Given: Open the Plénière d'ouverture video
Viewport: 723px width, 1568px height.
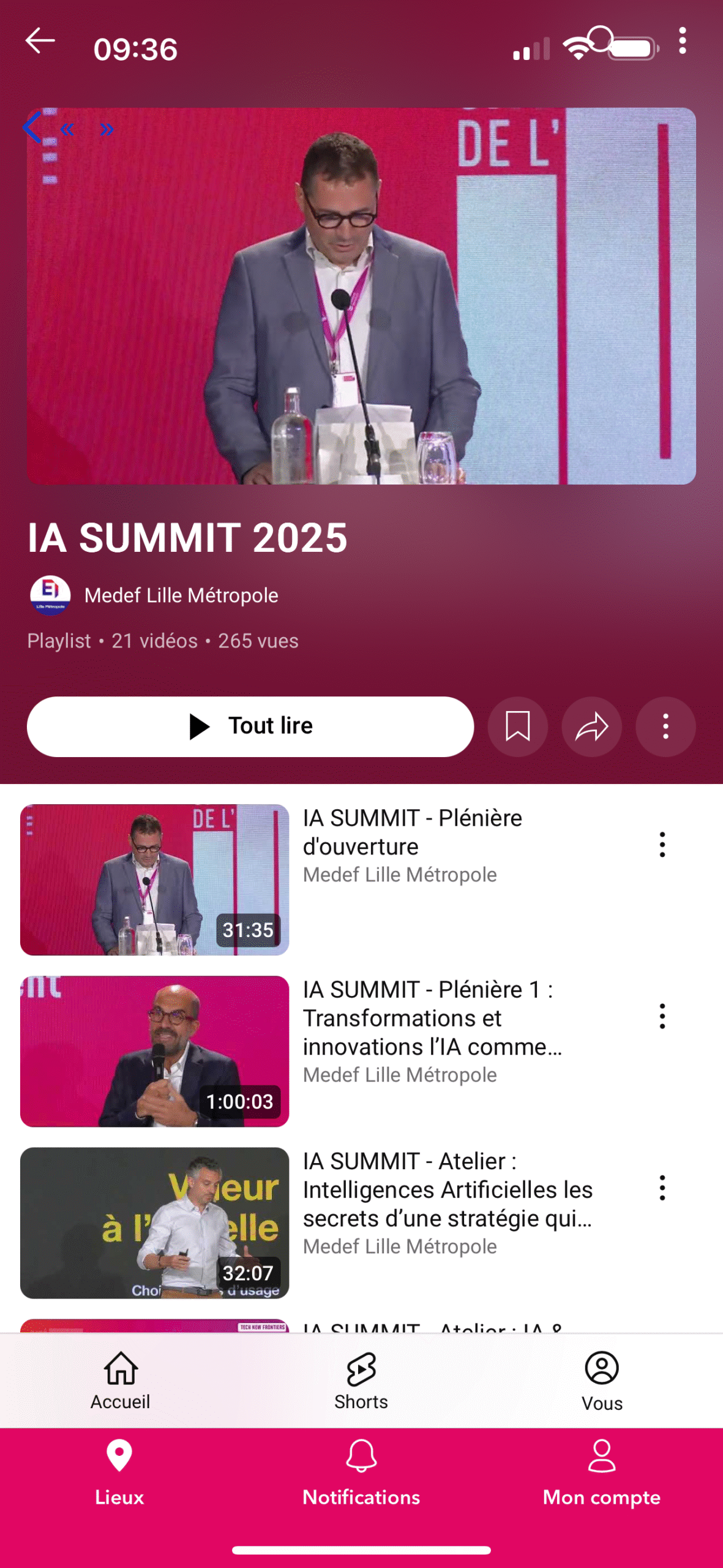Looking at the screenshot, I should [x=155, y=880].
